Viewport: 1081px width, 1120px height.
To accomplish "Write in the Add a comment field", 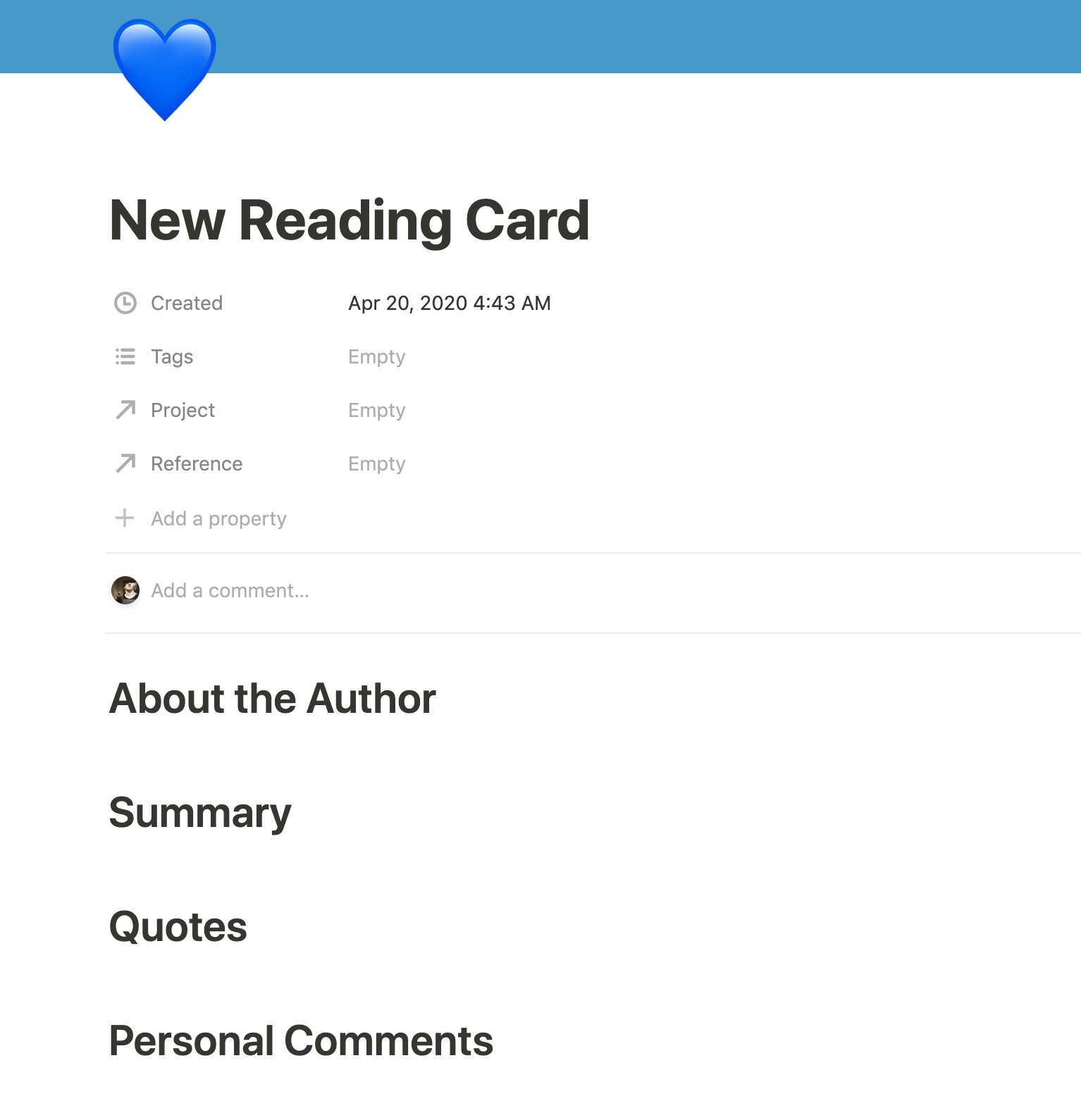I will tap(230, 591).
